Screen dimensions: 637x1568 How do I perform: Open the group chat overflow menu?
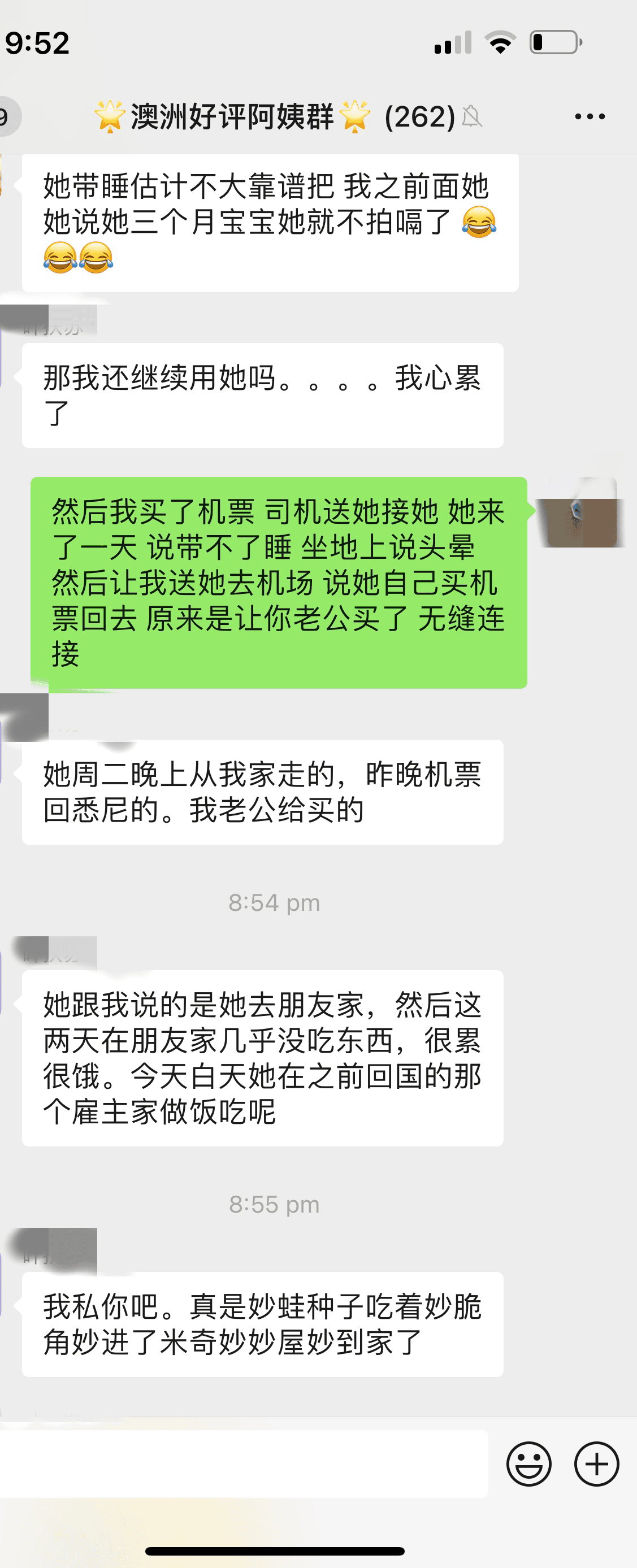point(590,116)
